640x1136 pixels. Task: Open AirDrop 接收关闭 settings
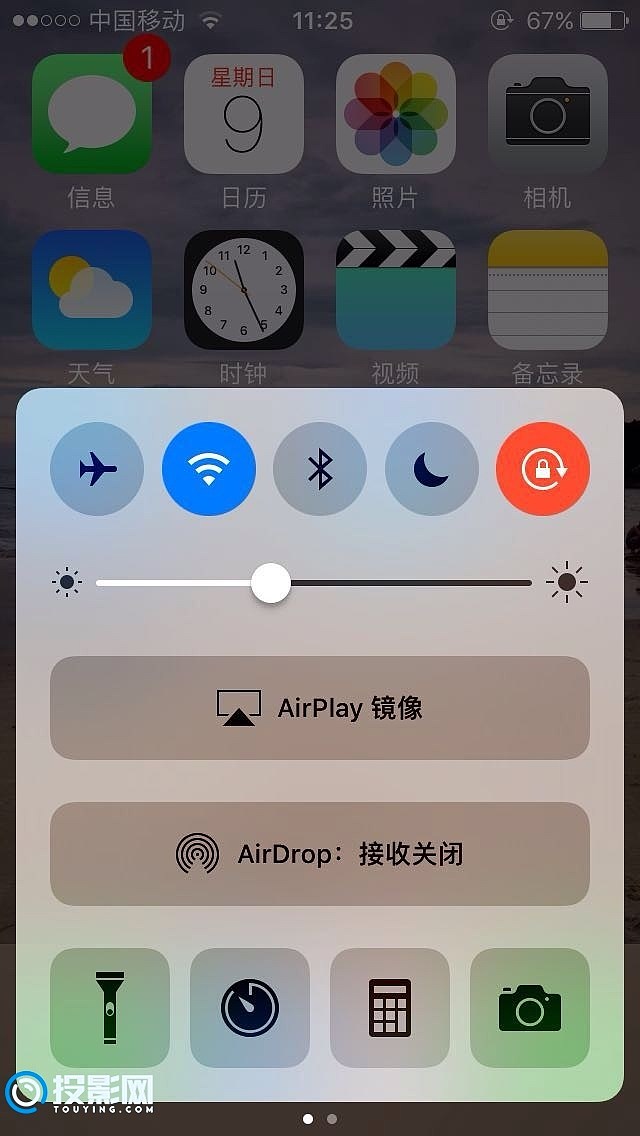tap(320, 854)
